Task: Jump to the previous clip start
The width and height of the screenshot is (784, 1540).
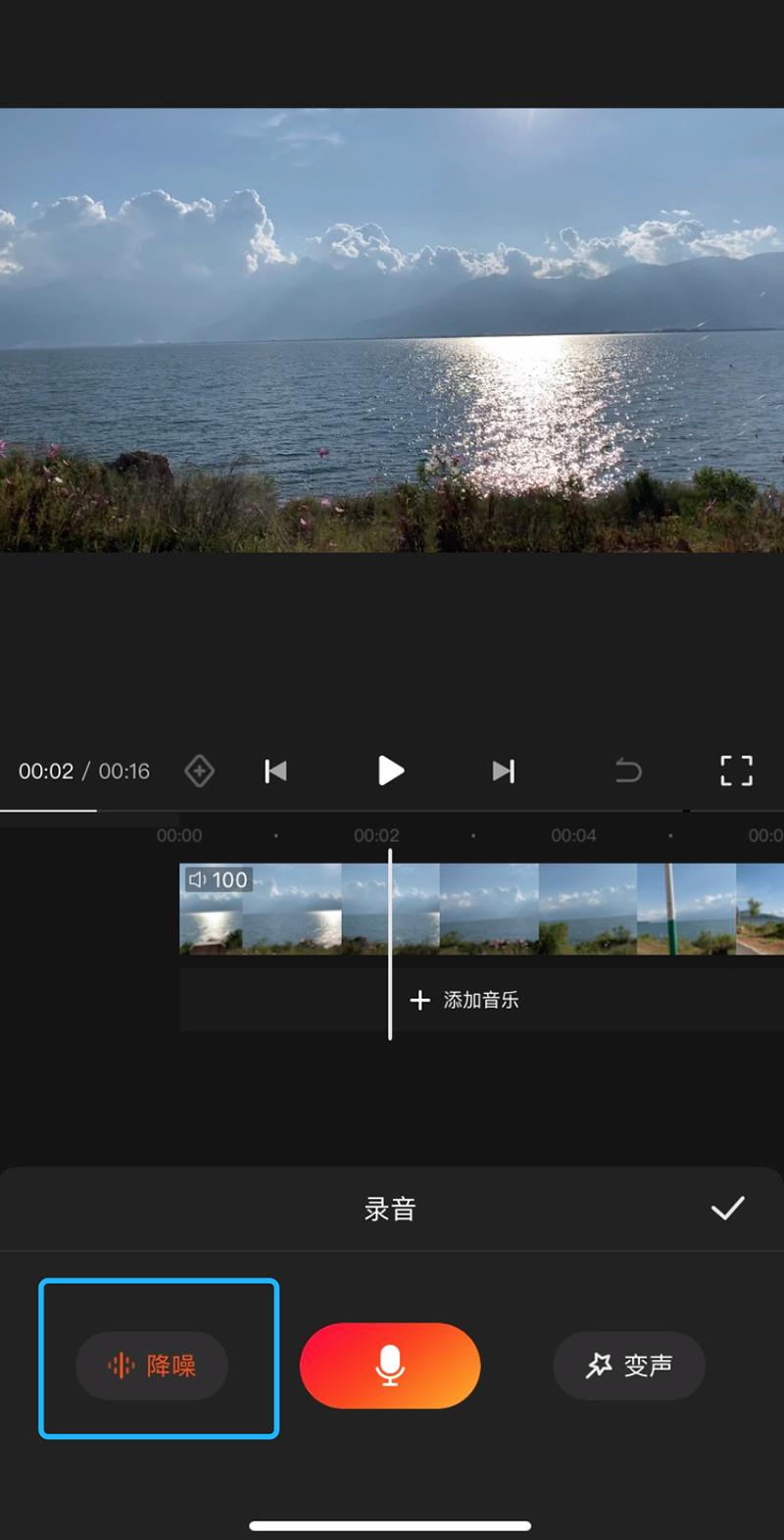Action: click(x=276, y=770)
